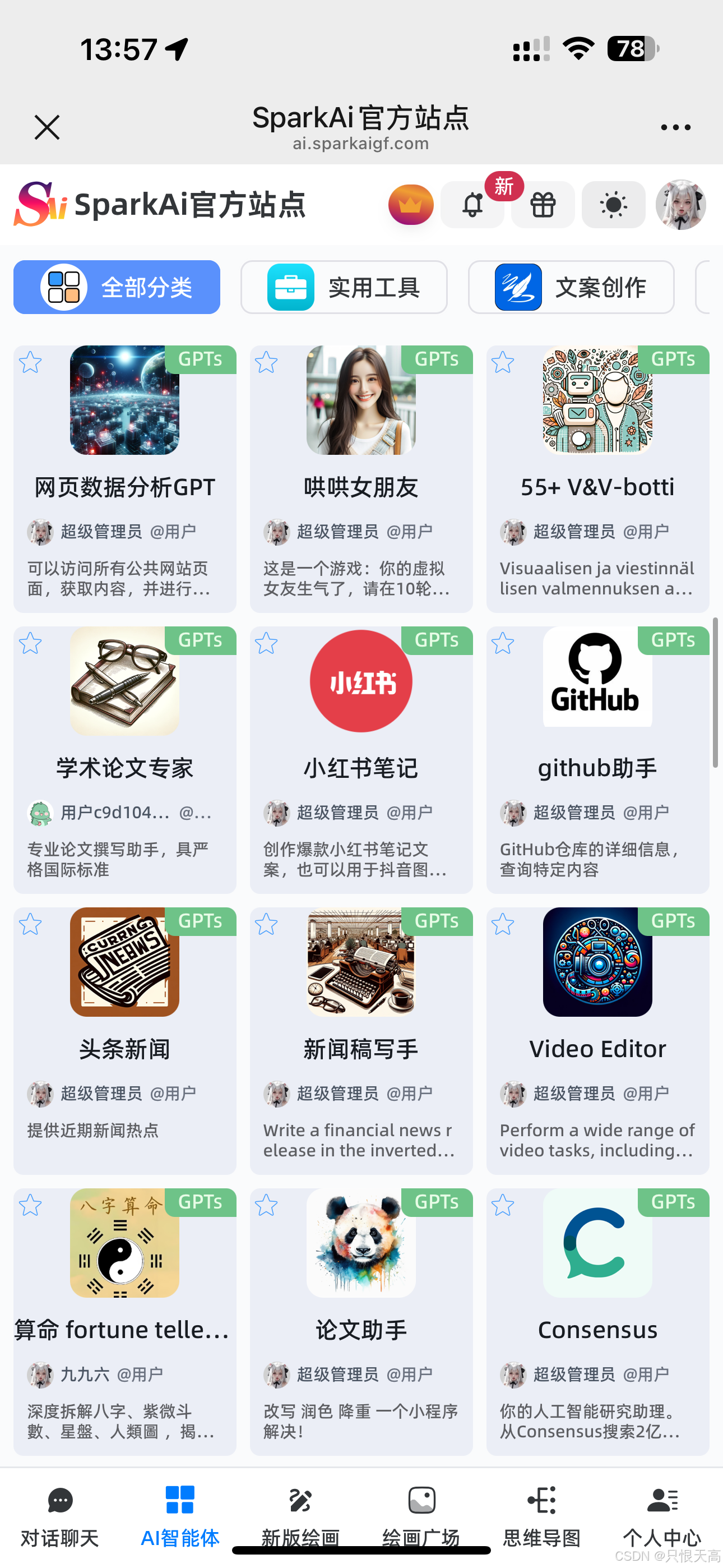
Task: Open the 网页数据分析GPT card
Action: (125, 478)
